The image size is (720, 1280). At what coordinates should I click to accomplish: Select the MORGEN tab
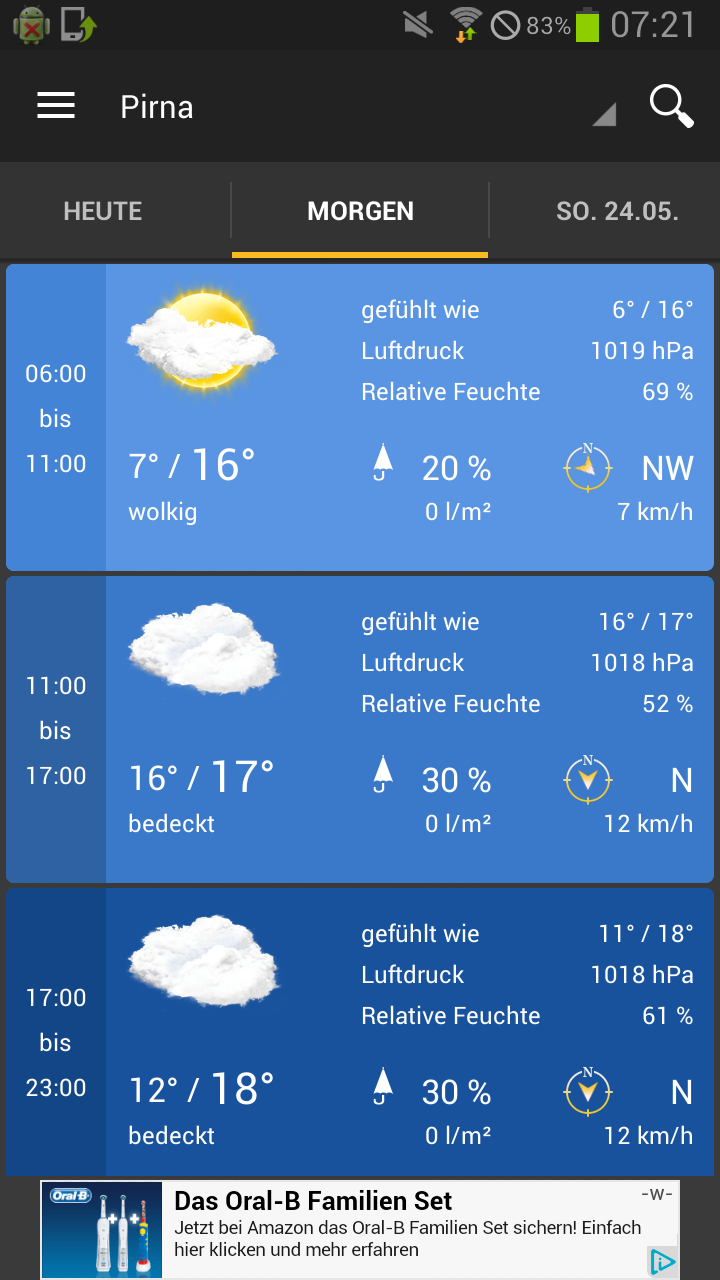click(360, 211)
